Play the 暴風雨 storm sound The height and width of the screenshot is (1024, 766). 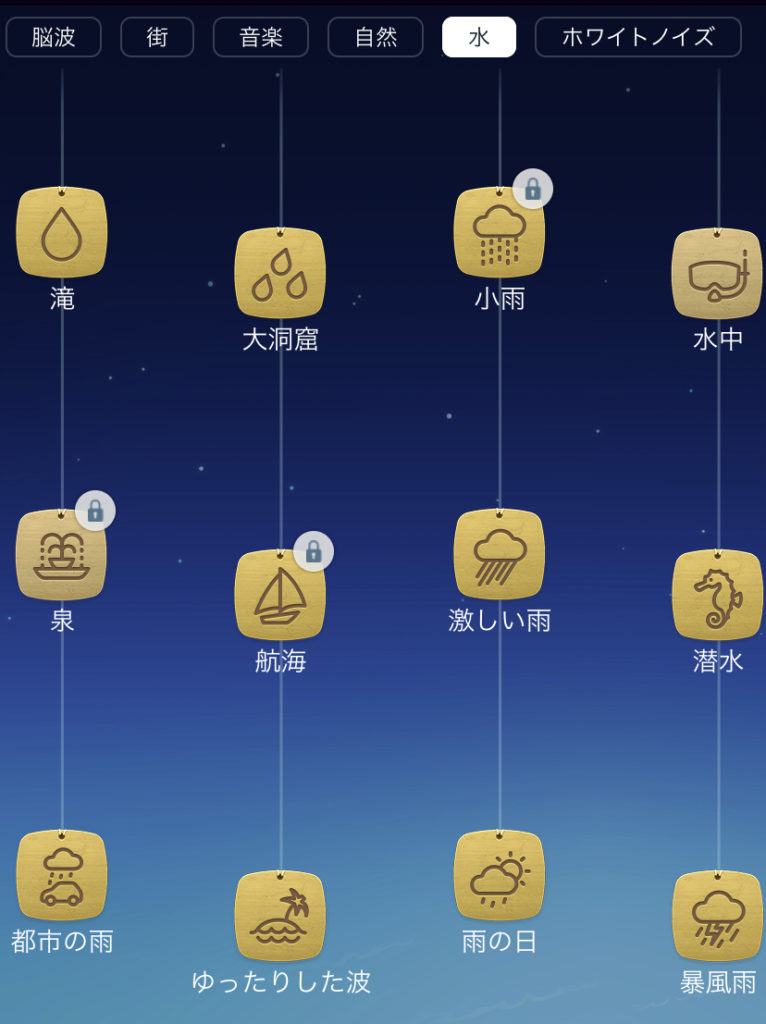(x=717, y=917)
